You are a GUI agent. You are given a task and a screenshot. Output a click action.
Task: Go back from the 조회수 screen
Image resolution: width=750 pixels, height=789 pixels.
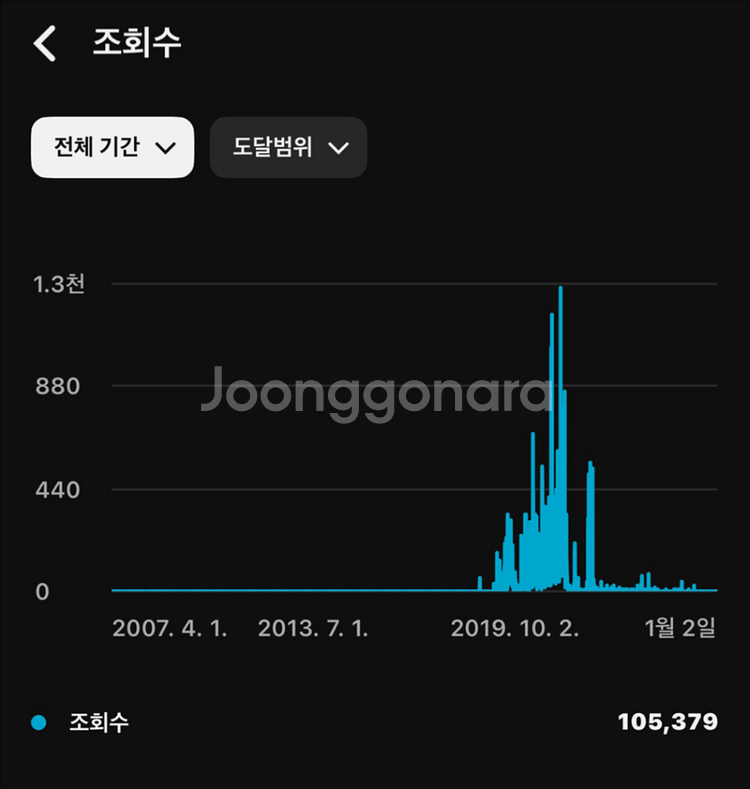45,44
